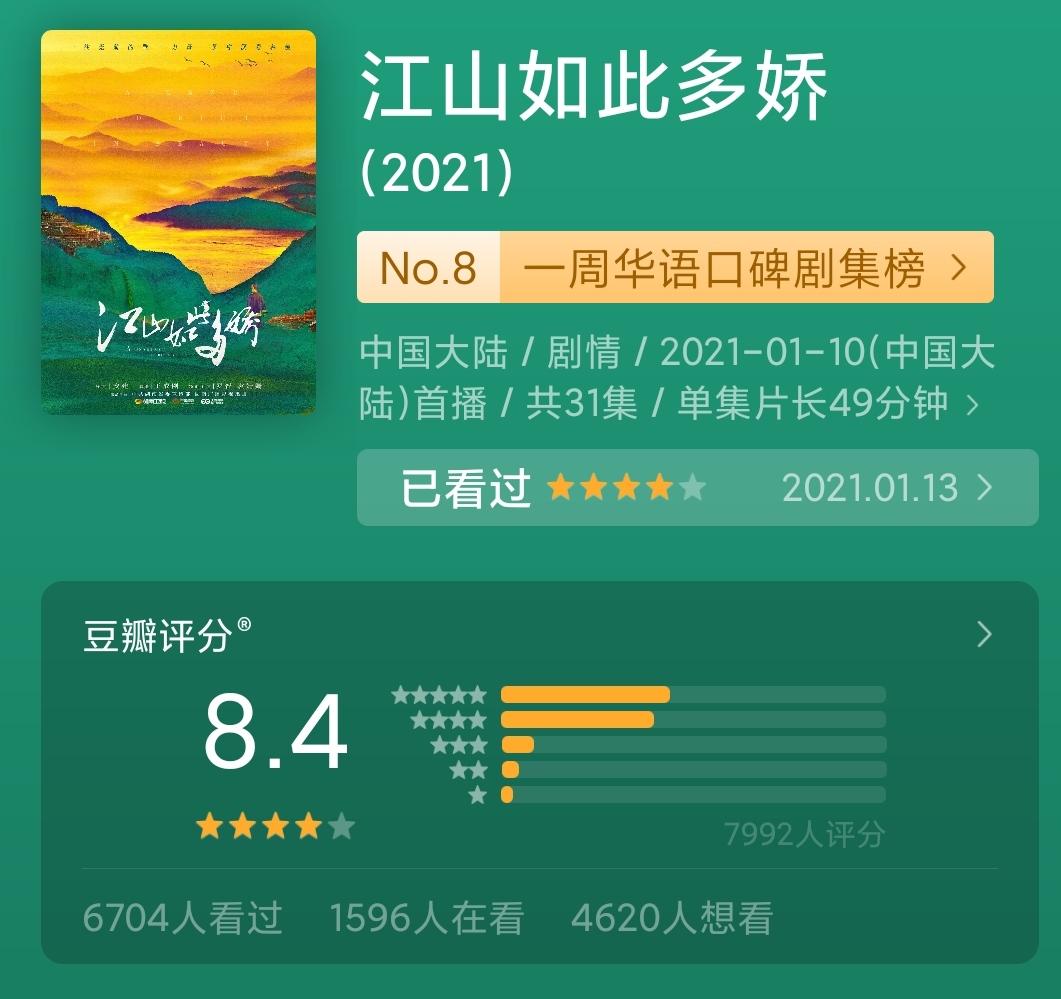Edit my 已看过 rating from 2021.01.13
Viewport: 1061px width, 999px height.
pos(697,487)
